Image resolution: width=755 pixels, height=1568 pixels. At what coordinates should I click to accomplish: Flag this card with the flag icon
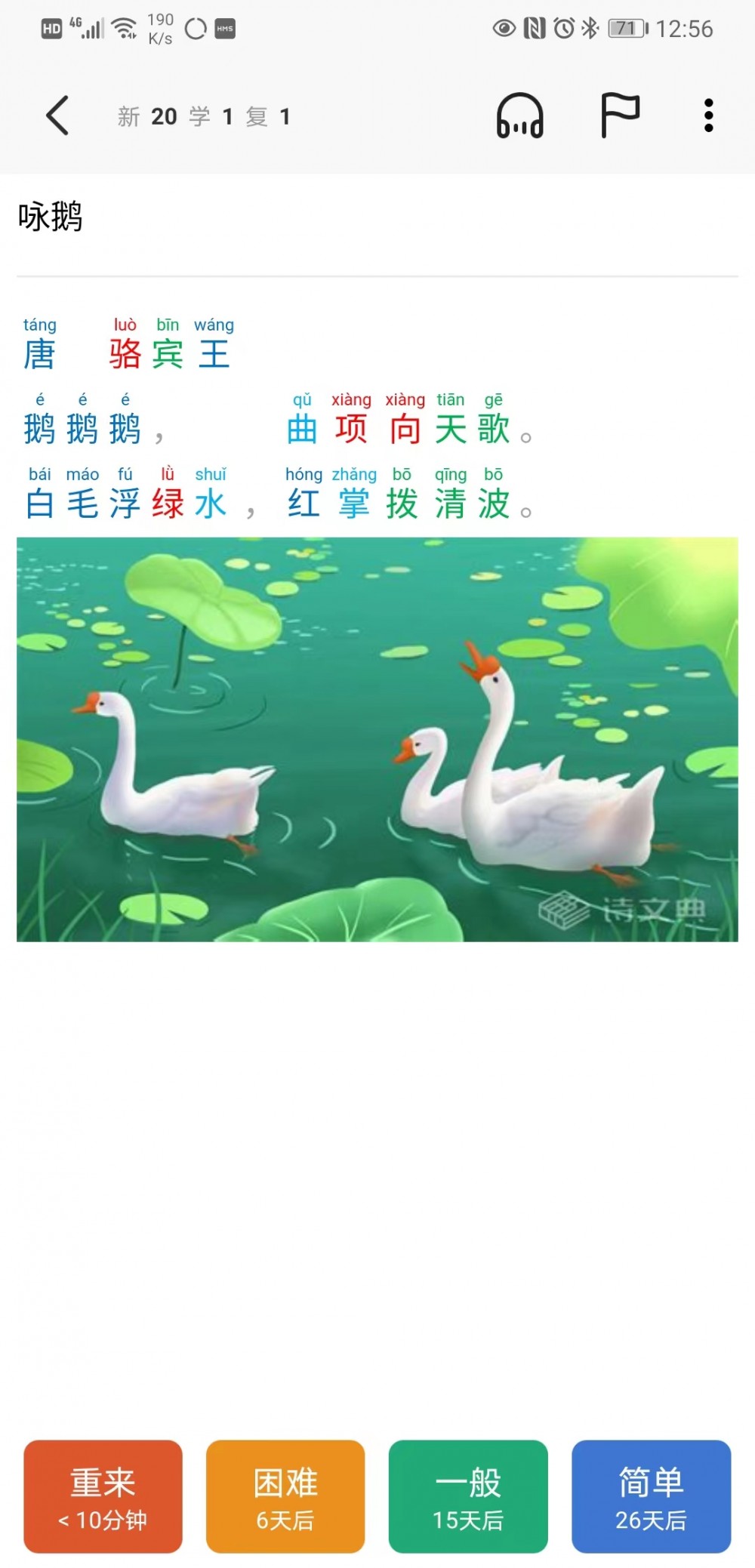click(620, 116)
